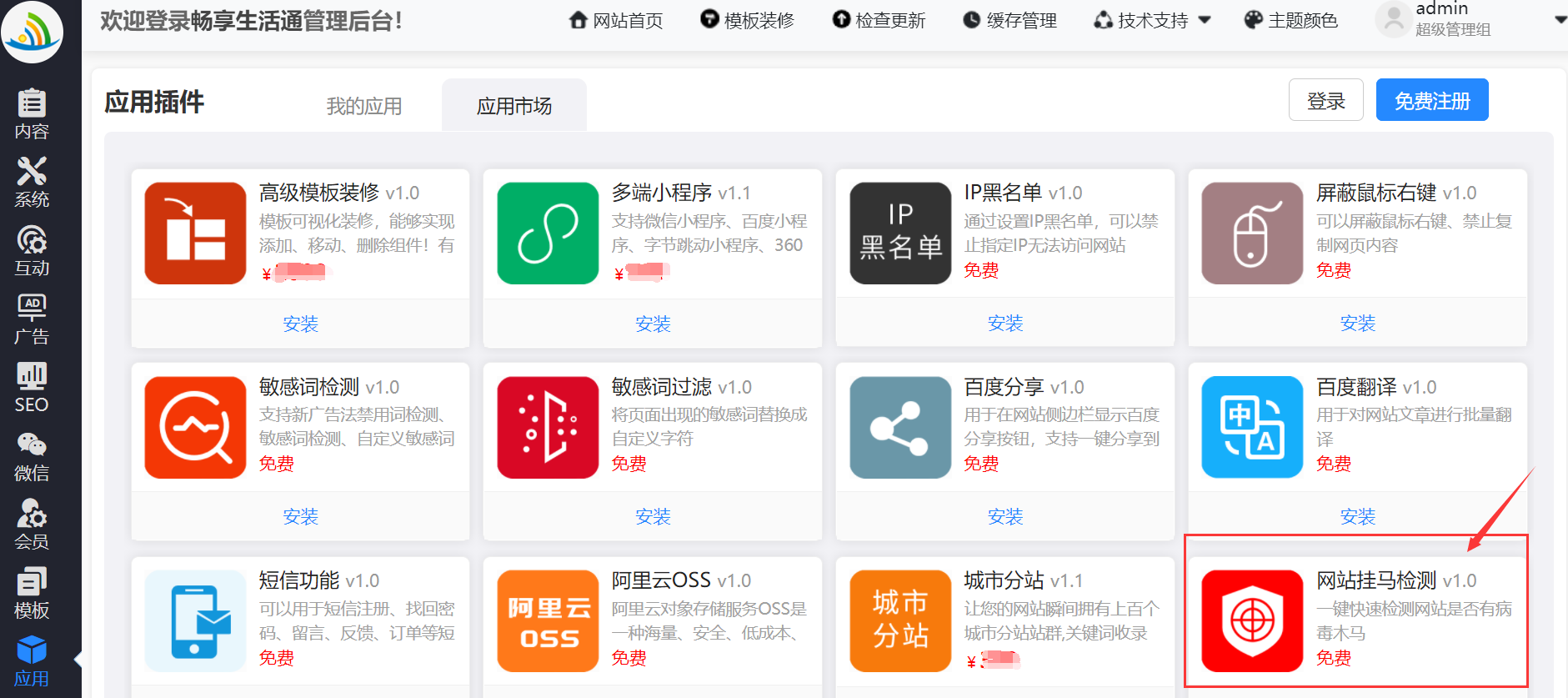The width and height of the screenshot is (1568, 698).
Task: Install the 高级模板装修 plugin
Action: point(300,324)
